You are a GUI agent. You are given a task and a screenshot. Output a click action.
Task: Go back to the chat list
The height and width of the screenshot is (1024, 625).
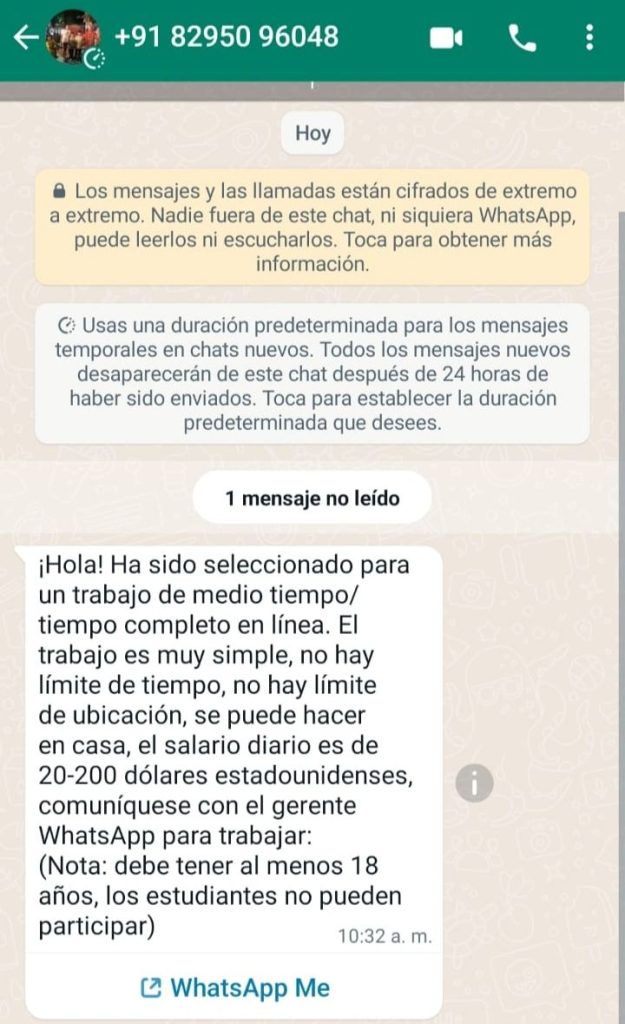click(25, 38)
